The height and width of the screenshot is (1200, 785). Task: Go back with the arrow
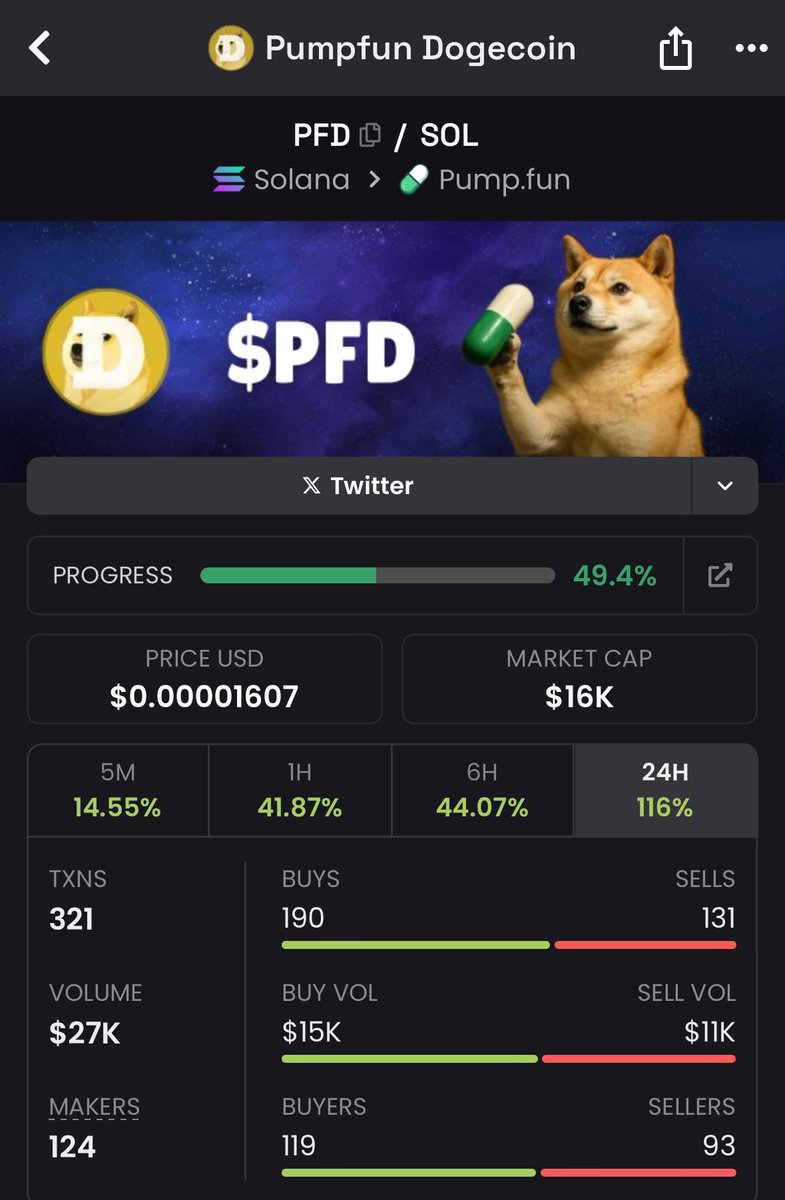pyautogui.click(x=39, y=48)
